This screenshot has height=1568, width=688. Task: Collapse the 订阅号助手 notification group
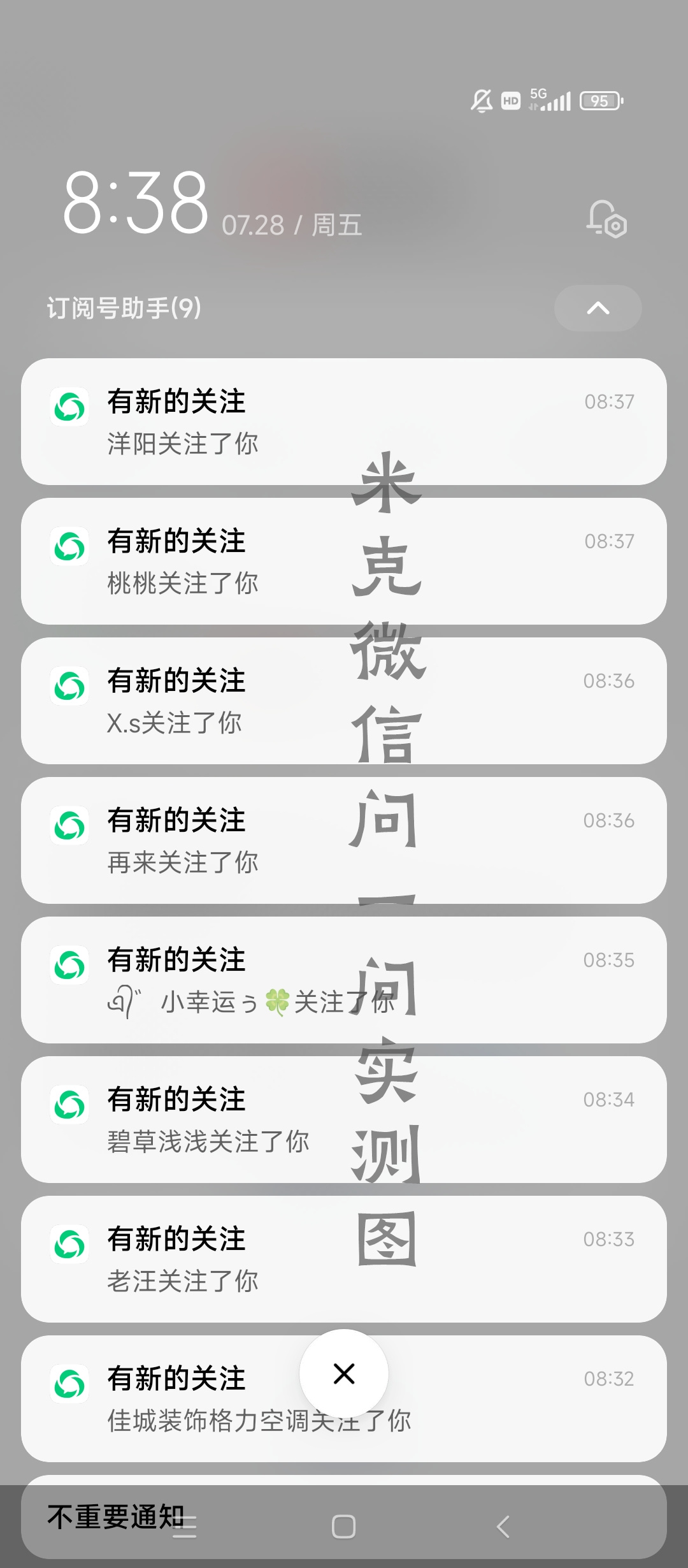coord(597,308)
